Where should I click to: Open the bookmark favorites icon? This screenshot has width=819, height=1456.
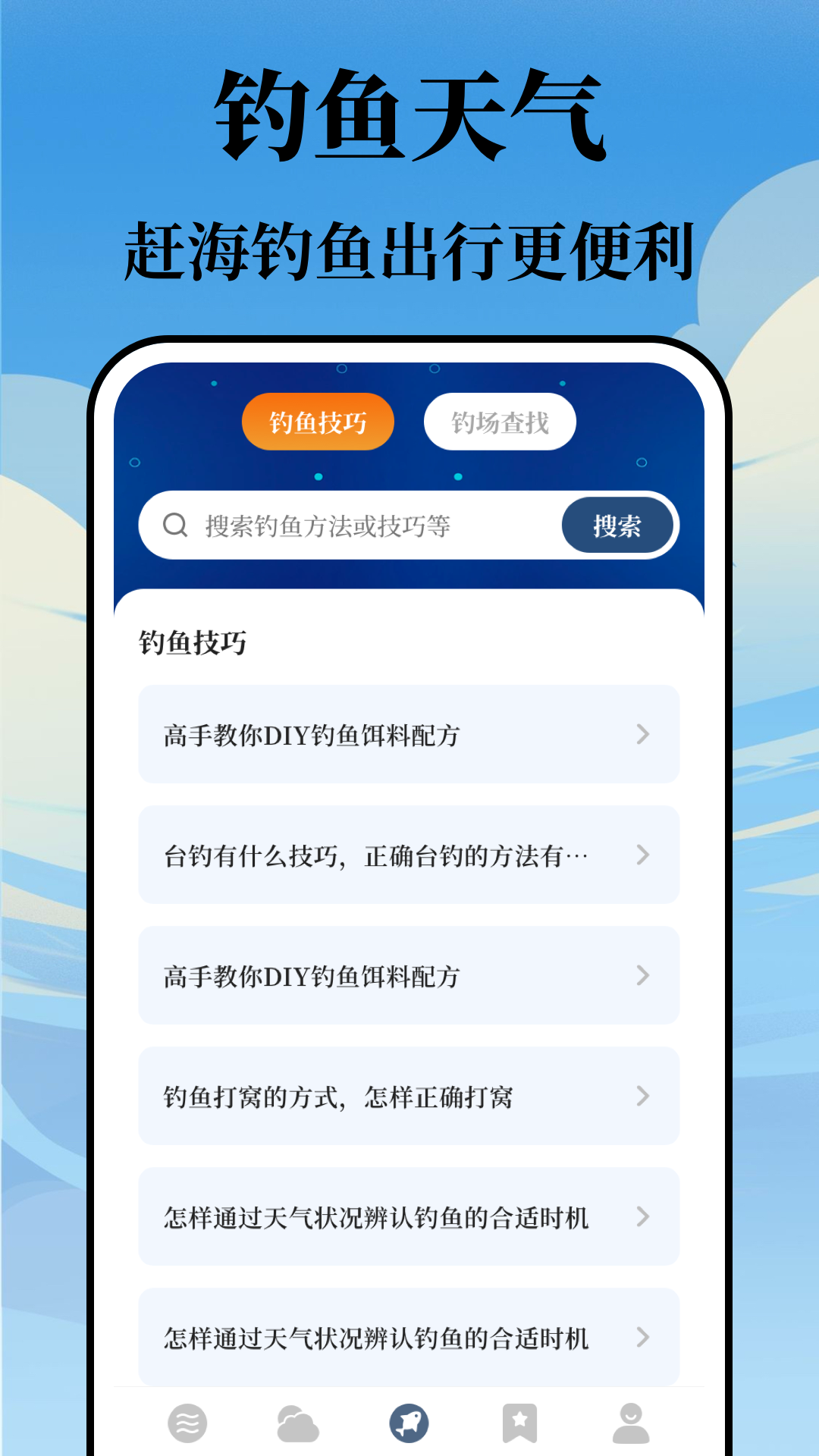coord(519,1423)
